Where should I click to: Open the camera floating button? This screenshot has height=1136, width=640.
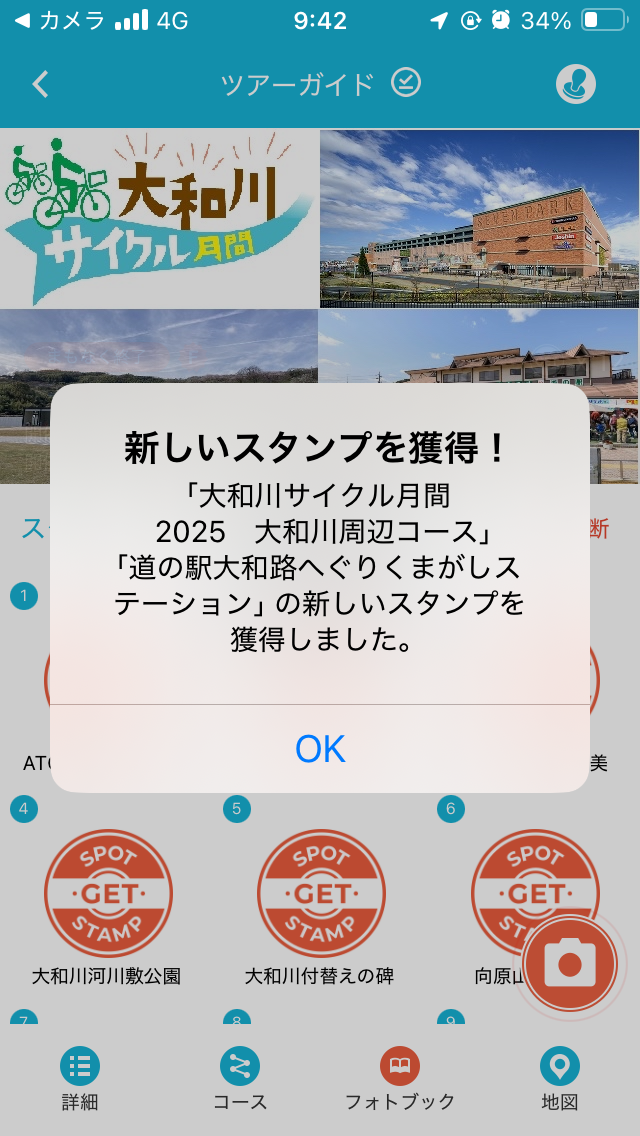click(570, 964)
